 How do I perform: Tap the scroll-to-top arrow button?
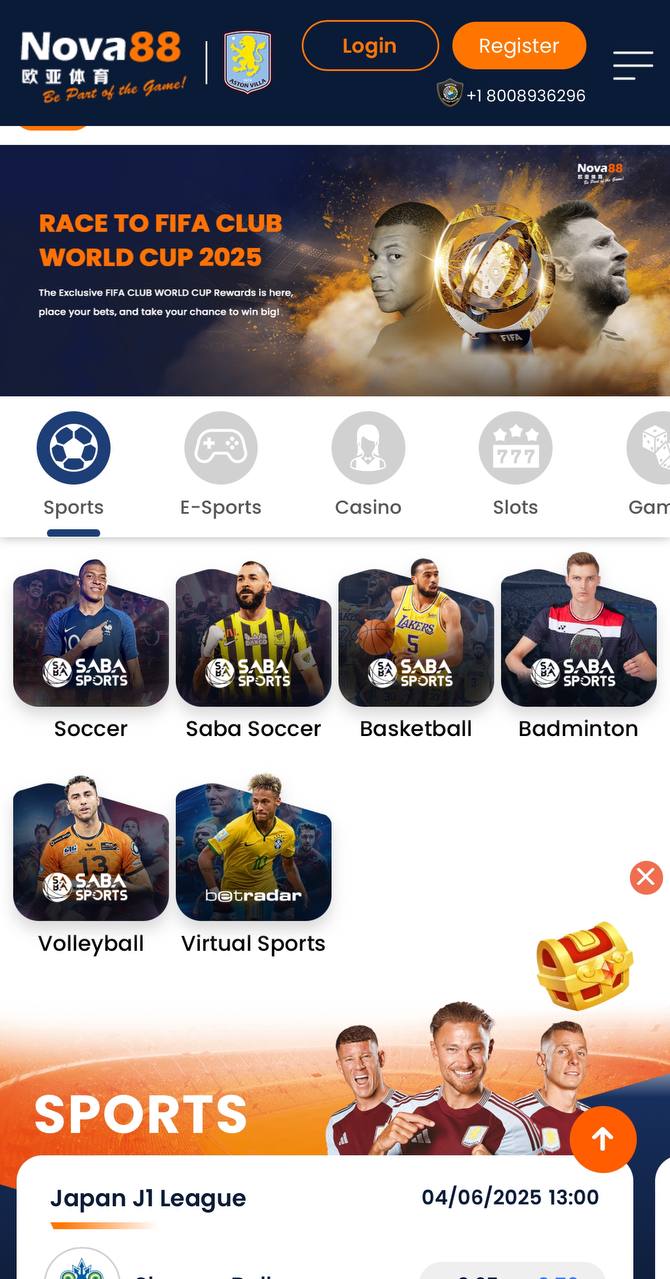tap(603, 1139)
